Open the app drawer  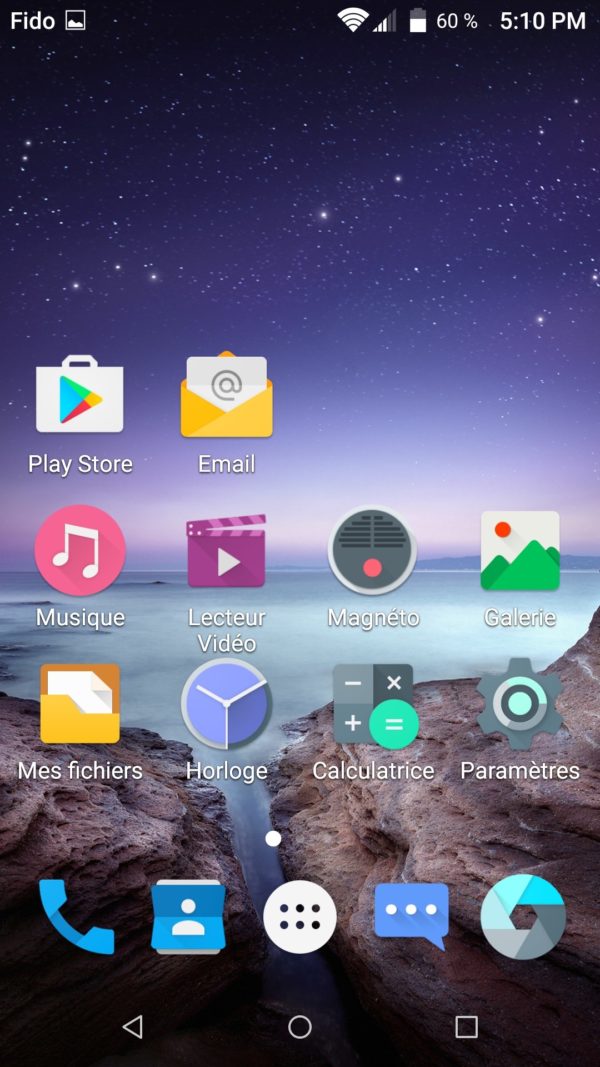(x=300, y=916)
